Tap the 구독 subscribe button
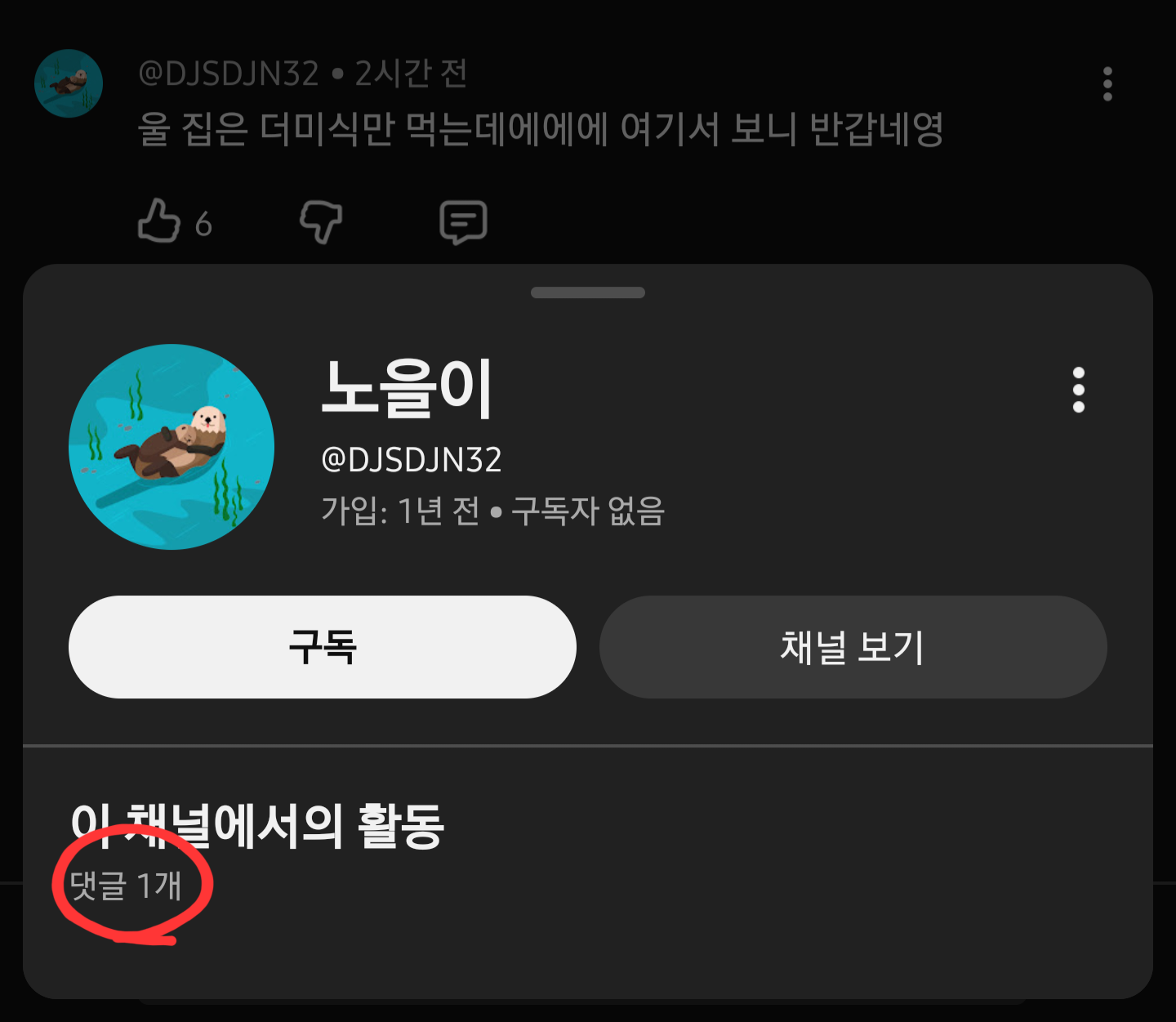The image size is (1176, 1022). tap(322, 647)
